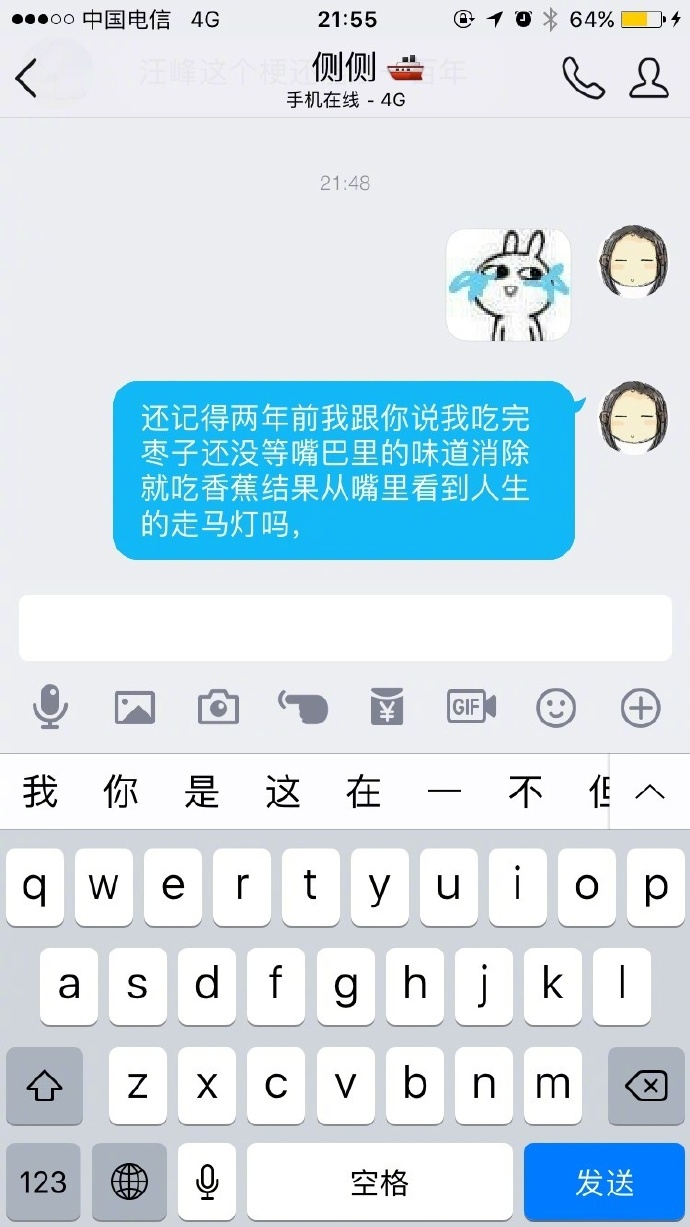
Task: Focus the message text input field
Action: click(x=345, y=628)
